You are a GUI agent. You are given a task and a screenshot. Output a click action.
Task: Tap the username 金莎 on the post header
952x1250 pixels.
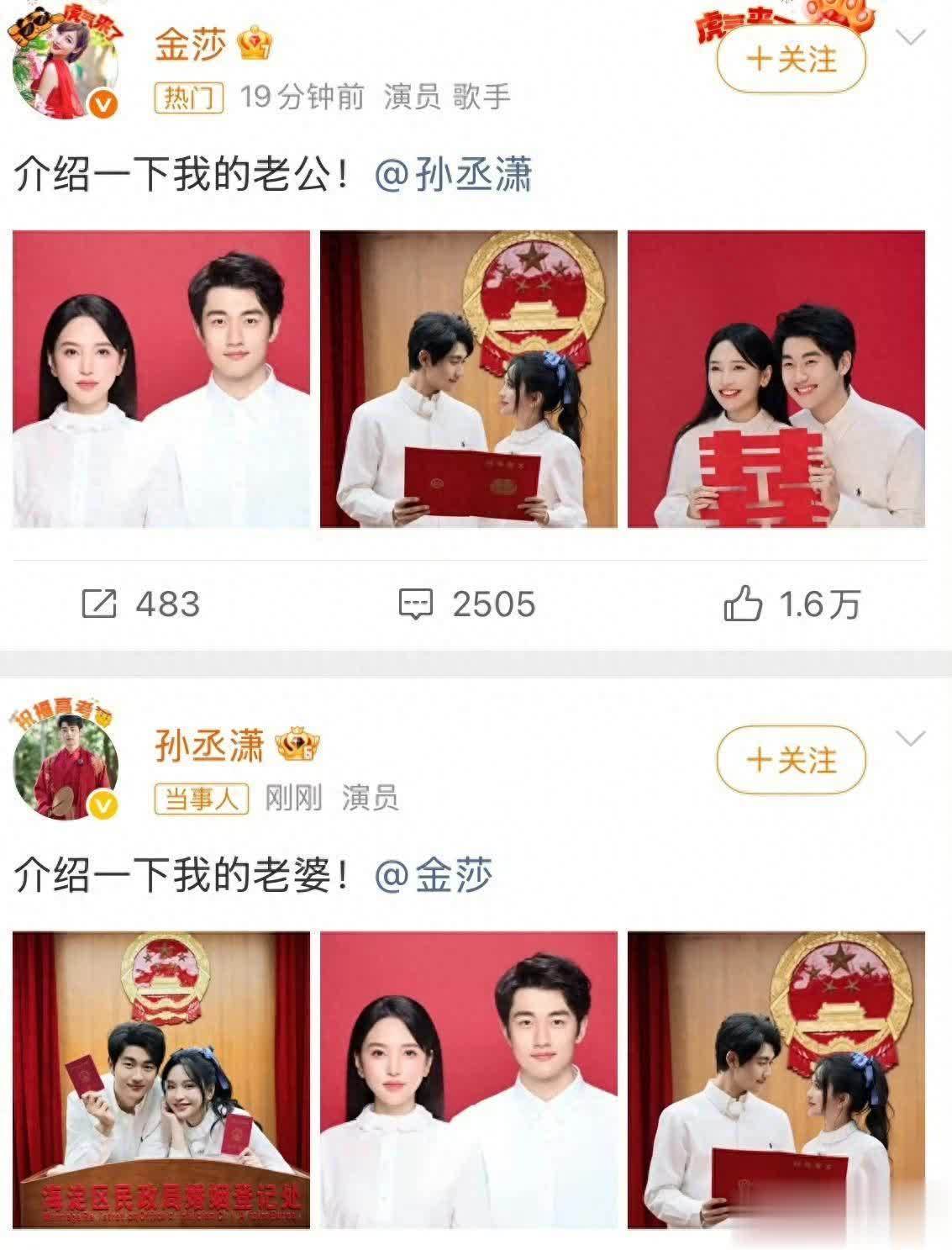(x=191, y=45)
